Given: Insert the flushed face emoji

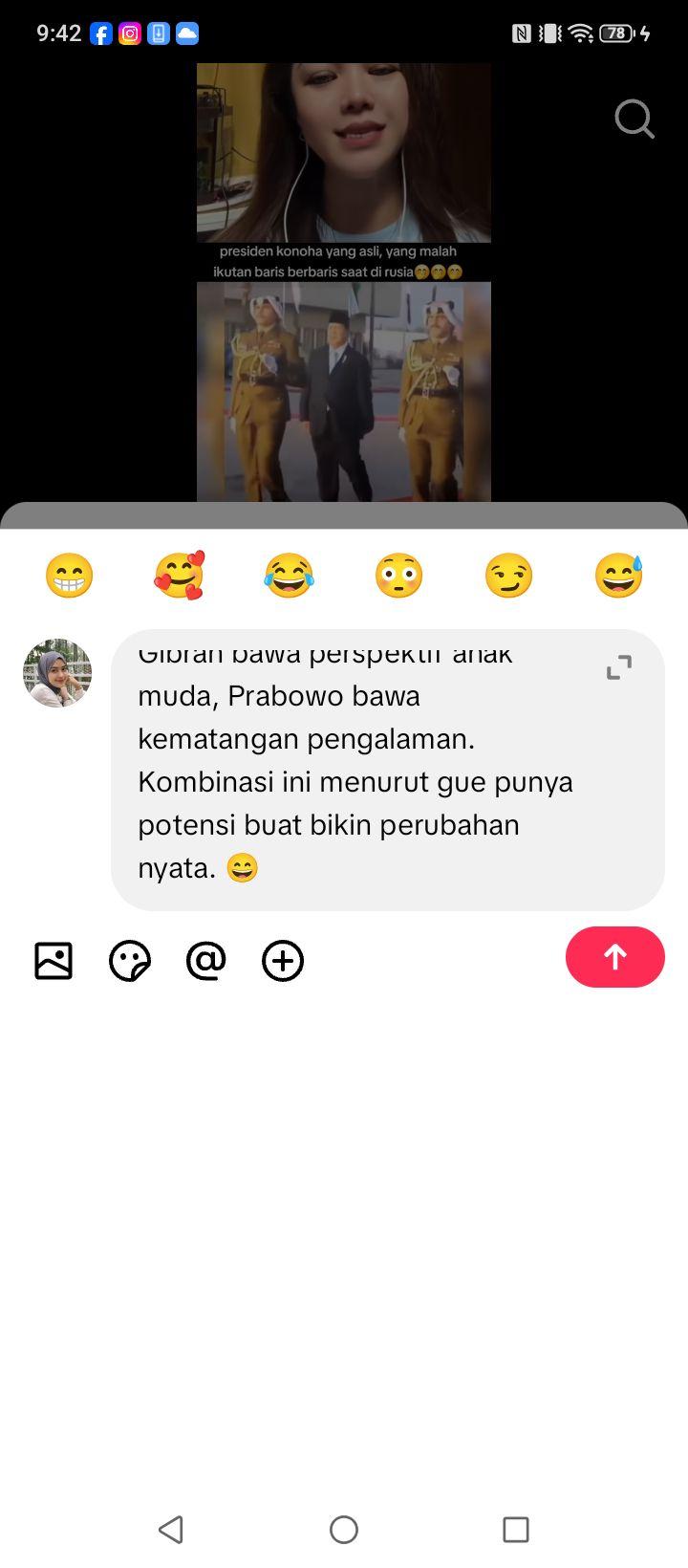Looking at the screenshot, I should (x=399, y=576).
